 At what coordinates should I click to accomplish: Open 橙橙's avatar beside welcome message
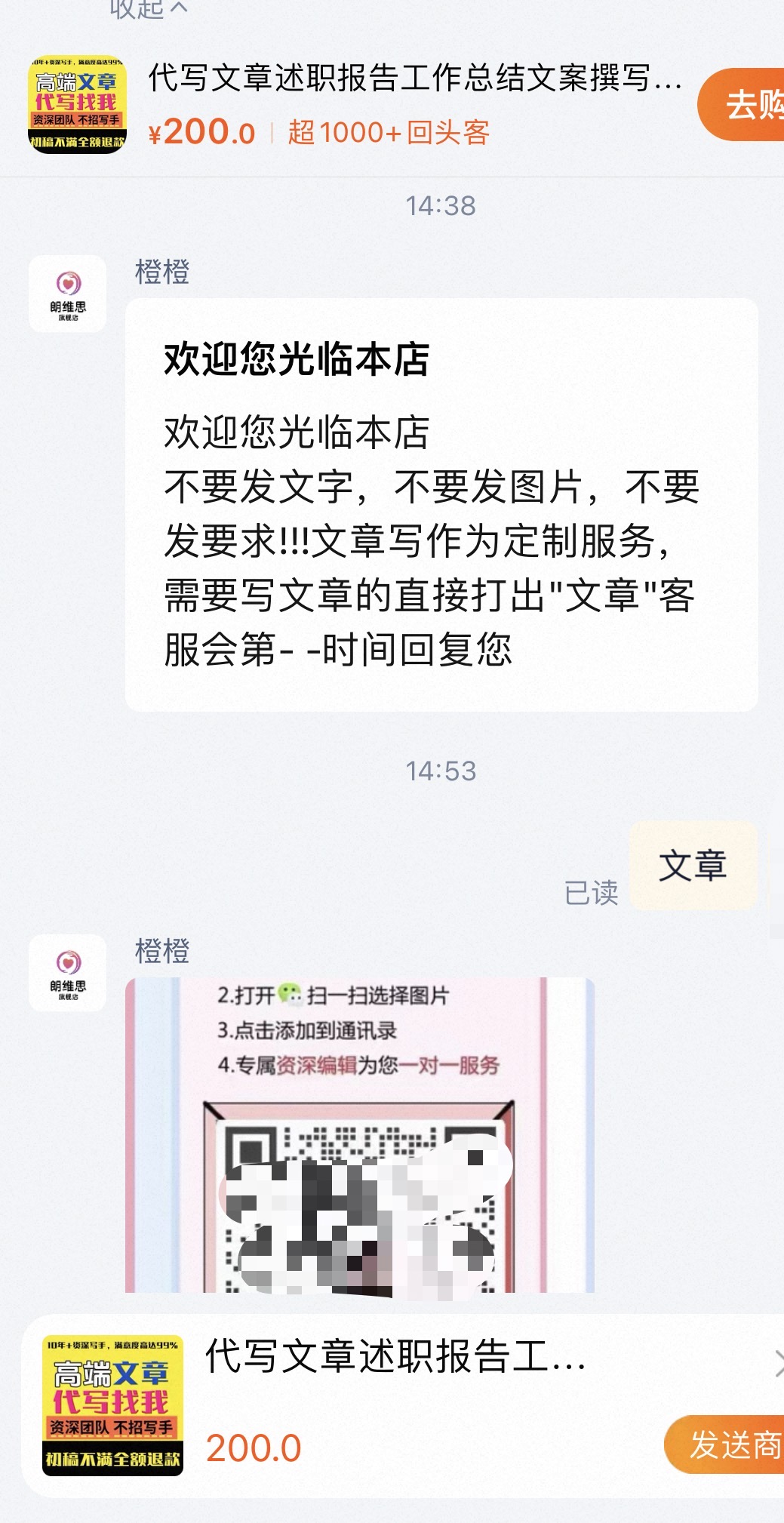pyautogui.click(x=68, y=294)
